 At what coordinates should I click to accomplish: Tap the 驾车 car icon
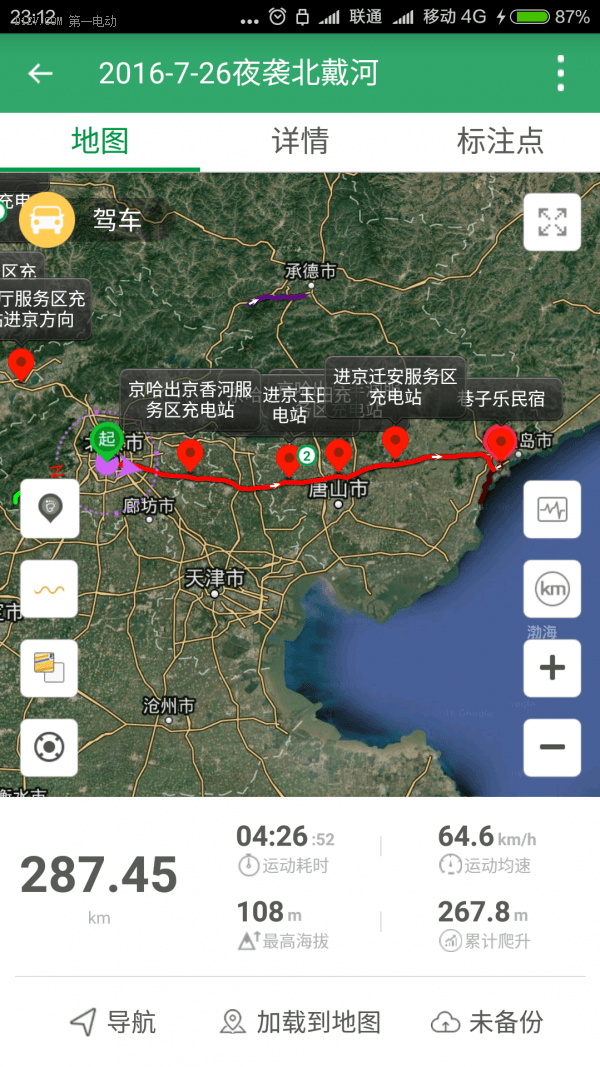click(46, 220)
